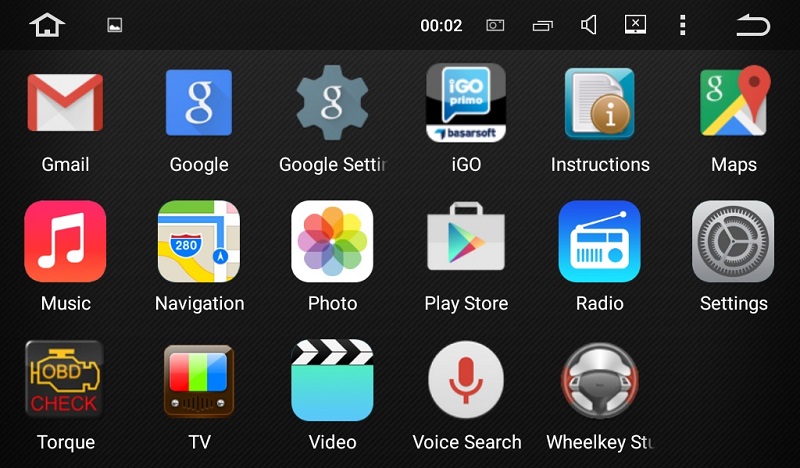The width and height of the screenshot is (800, 468).
Task: Open the Instructions app
Action: tap(600, 104)
